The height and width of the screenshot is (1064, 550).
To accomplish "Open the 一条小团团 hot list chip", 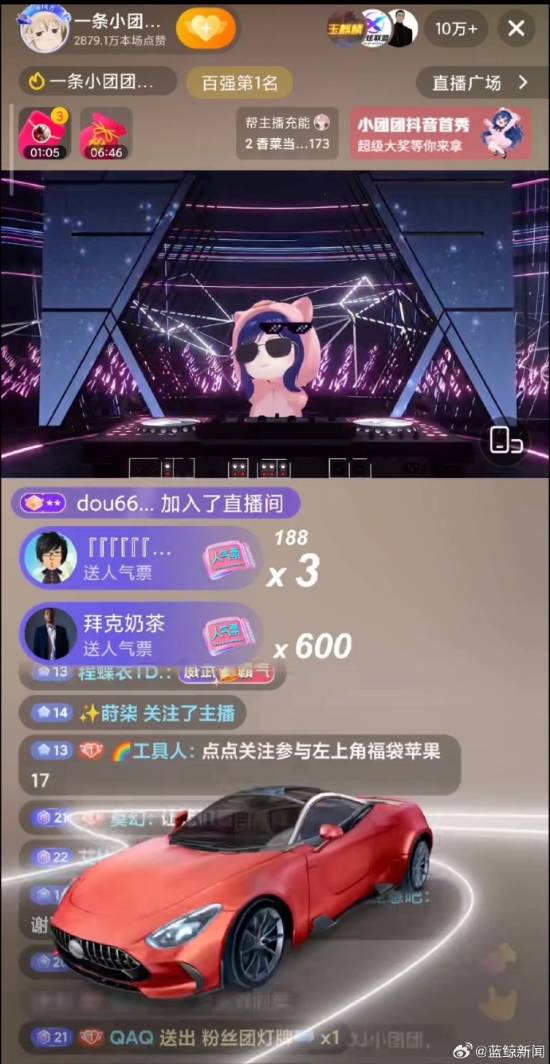I will (x=98, y=83).
